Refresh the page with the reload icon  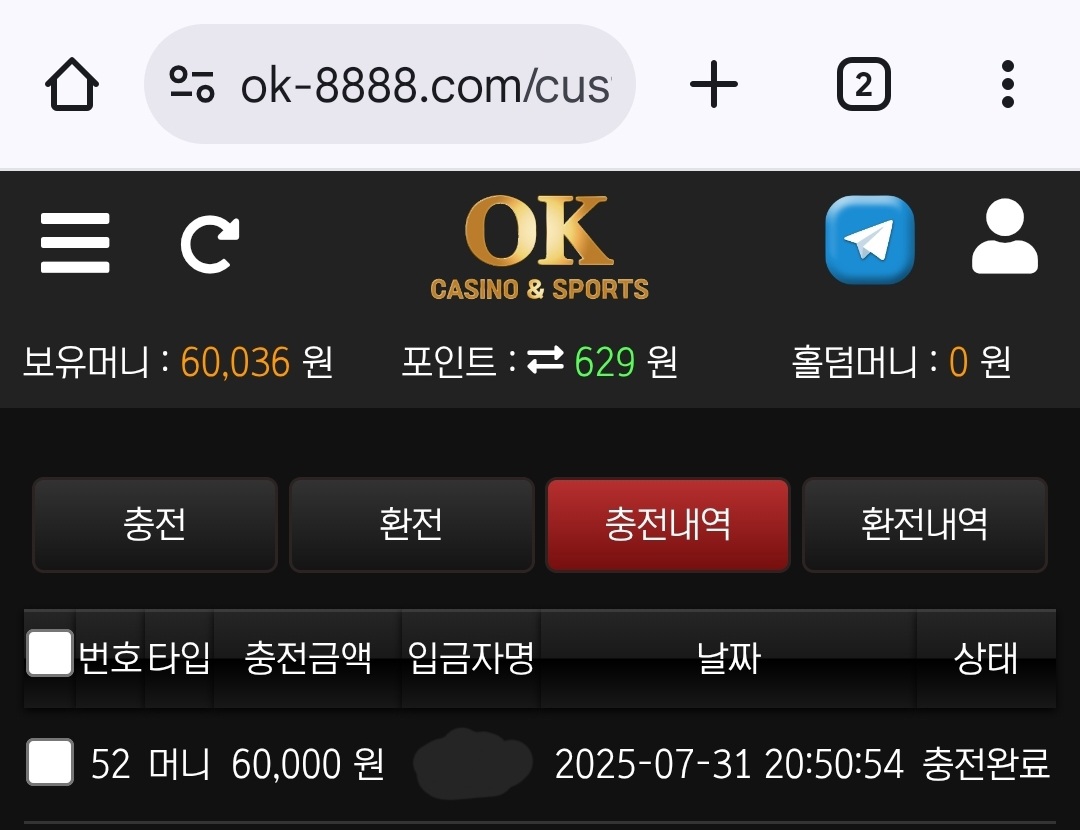[x=210, y=243]
